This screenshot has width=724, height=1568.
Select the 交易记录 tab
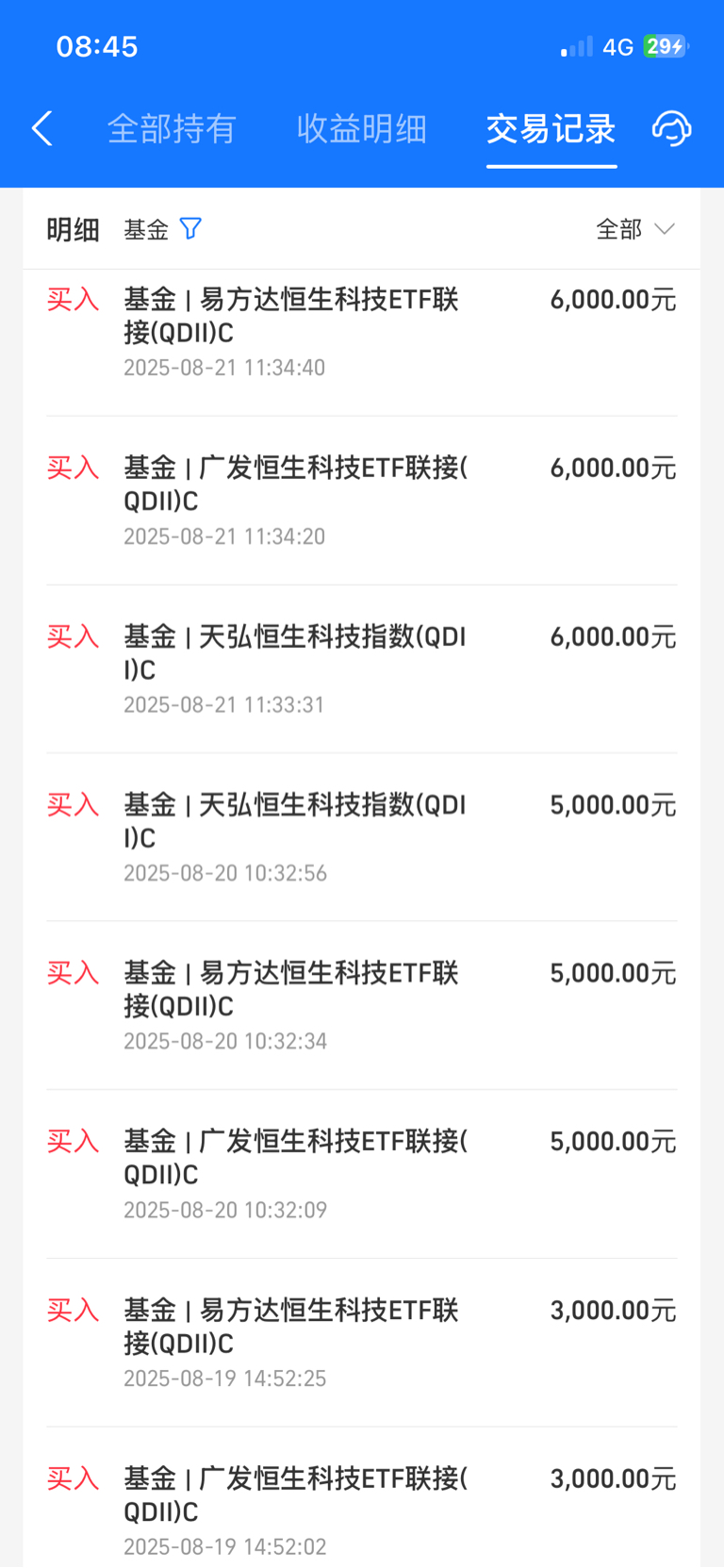coord(551,128)
